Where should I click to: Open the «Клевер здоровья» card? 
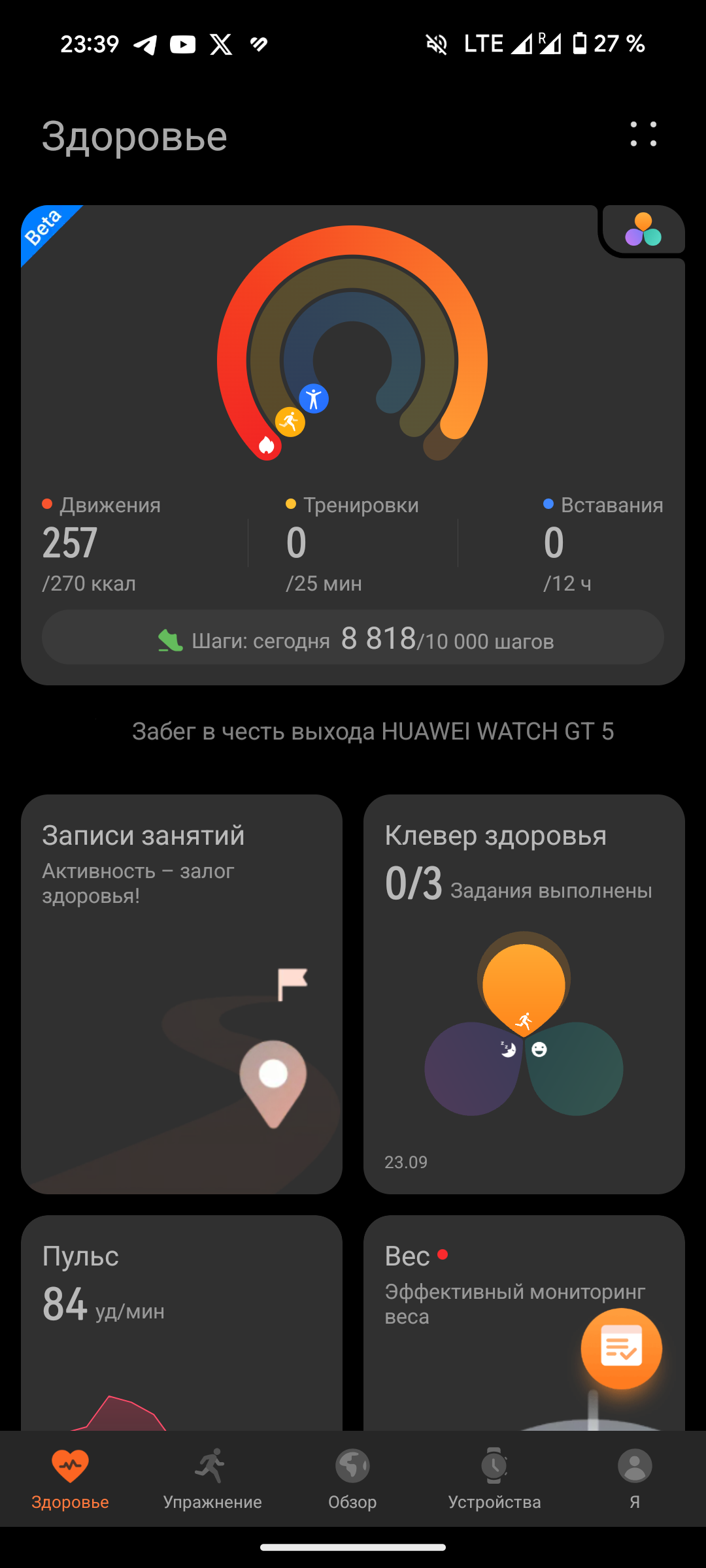click(524, 993)
